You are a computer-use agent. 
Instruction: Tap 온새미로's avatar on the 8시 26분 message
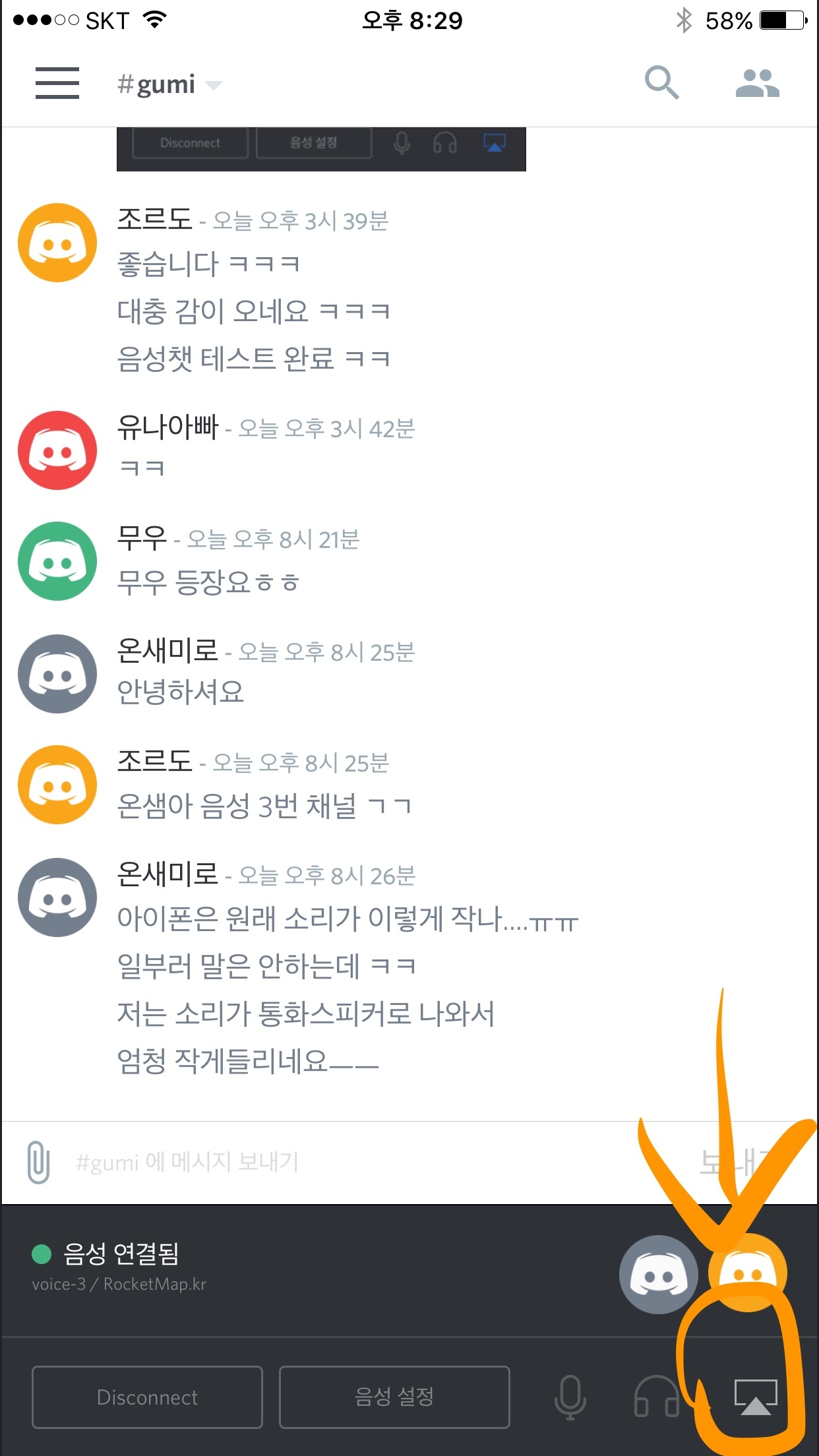[57, 897]
